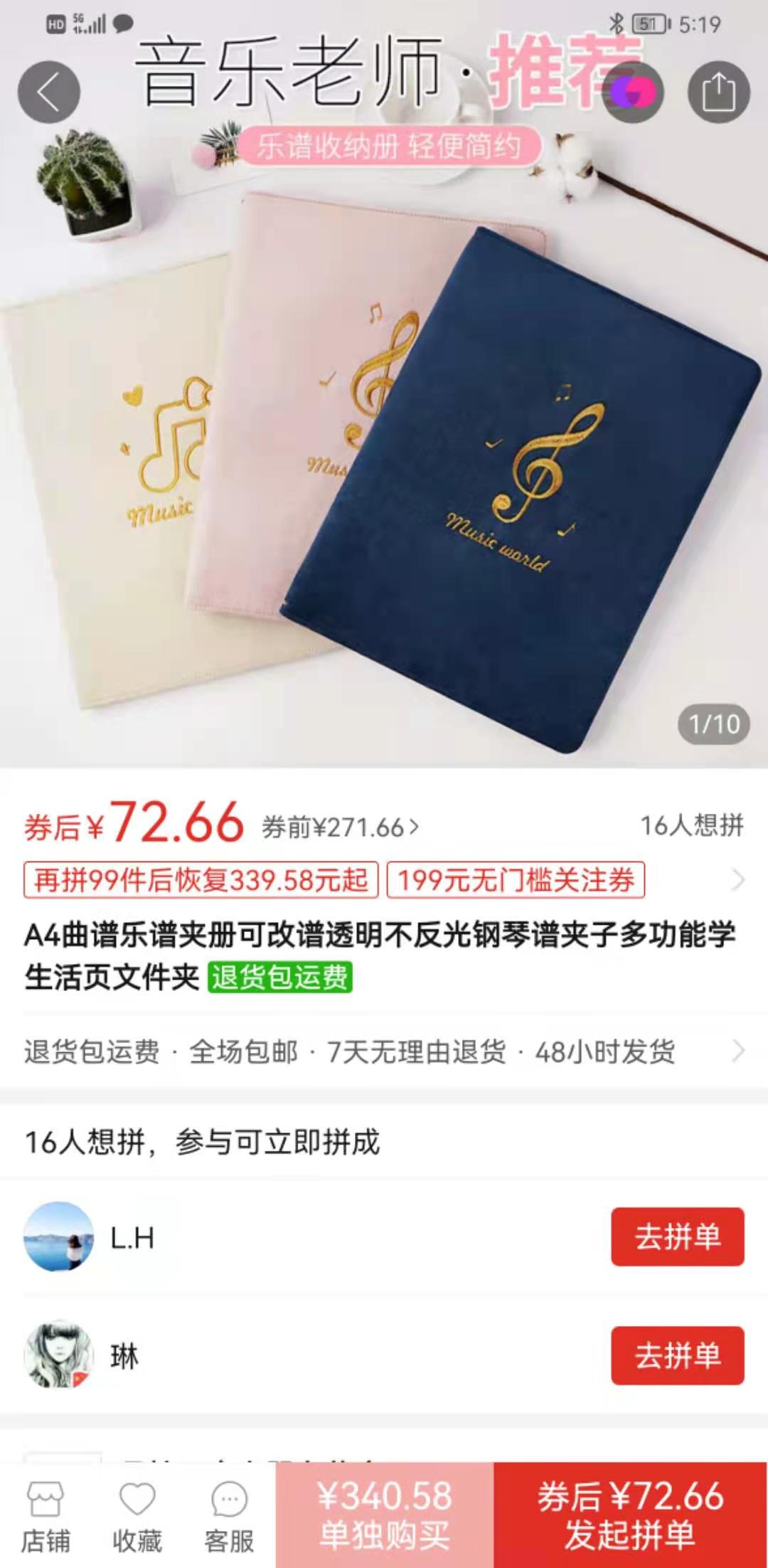
Task: Buy alone with ¥340.58 单独购买
Action: click(385, 1515)
